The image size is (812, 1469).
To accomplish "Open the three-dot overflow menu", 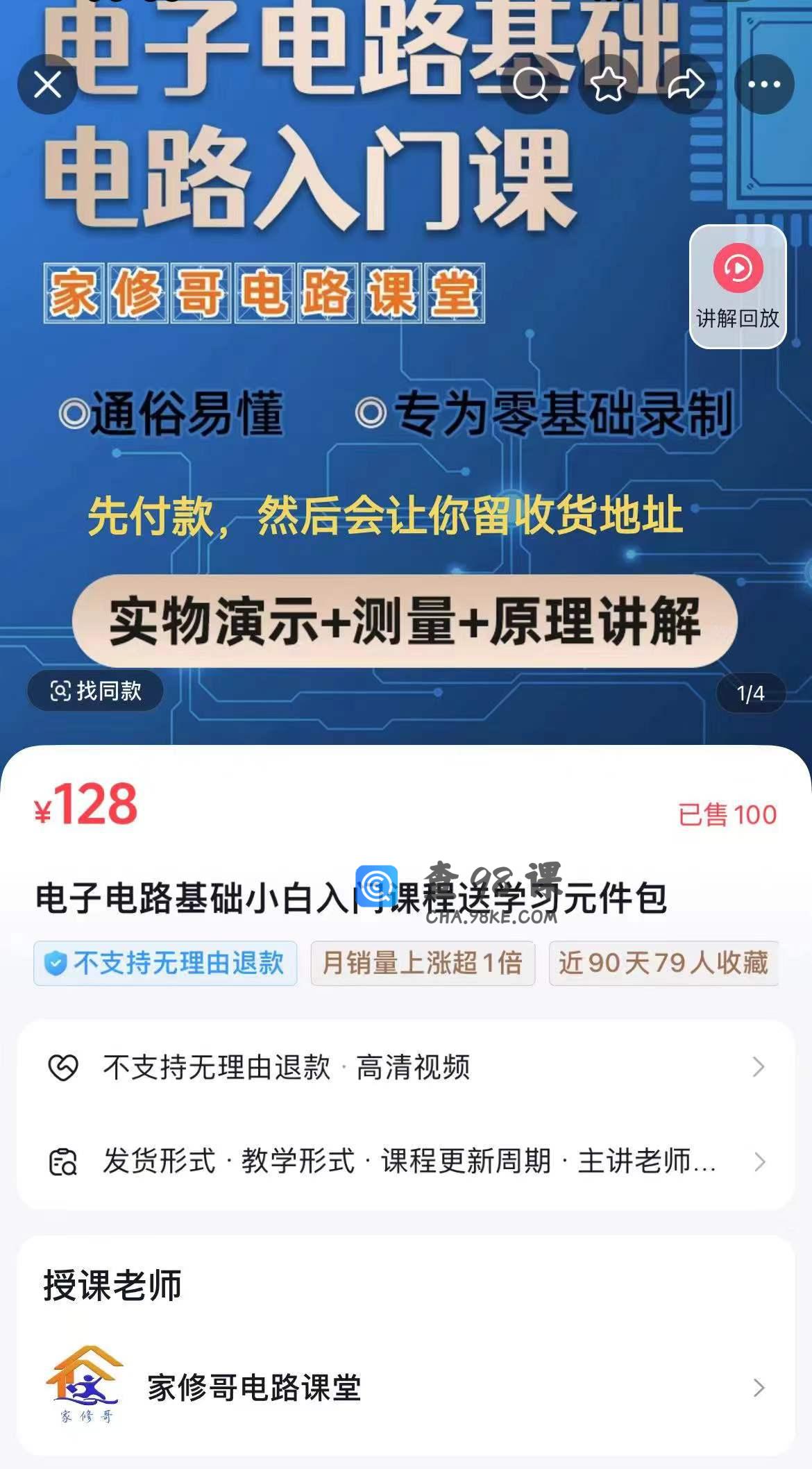I will click(764, 85).
